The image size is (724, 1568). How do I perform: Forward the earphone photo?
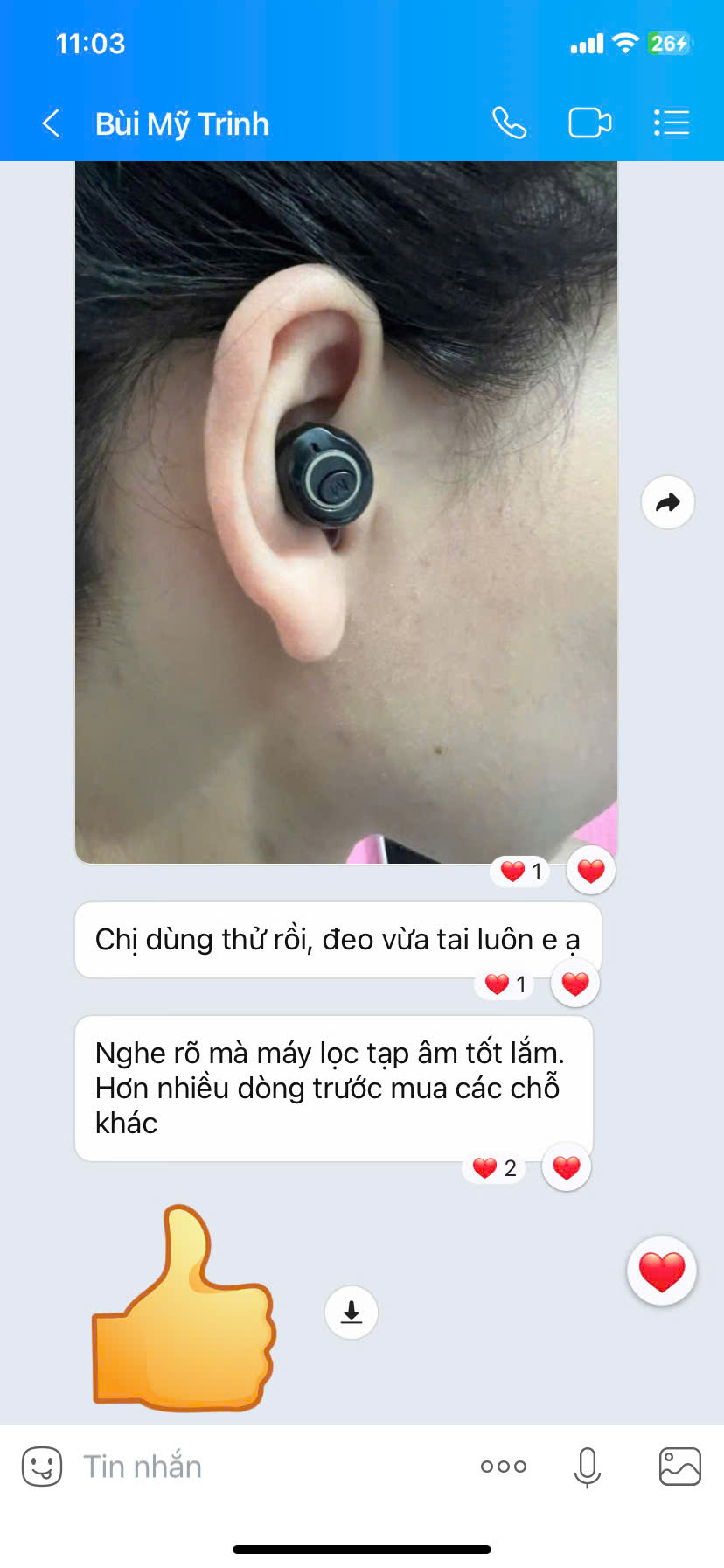(x=668, y=502)
